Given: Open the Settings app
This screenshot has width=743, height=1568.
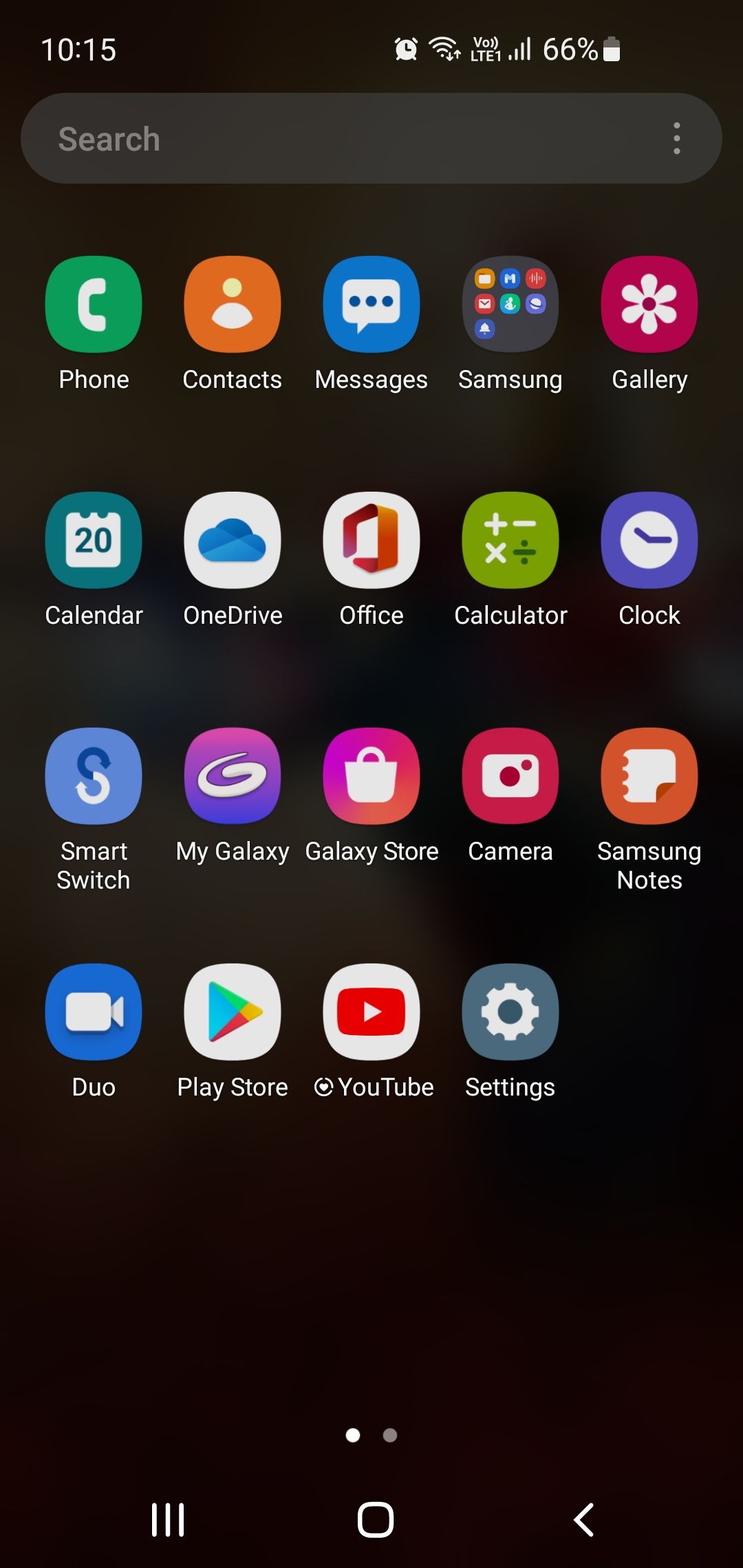Looking at the screenshot, I should (x=510, y=1011).
